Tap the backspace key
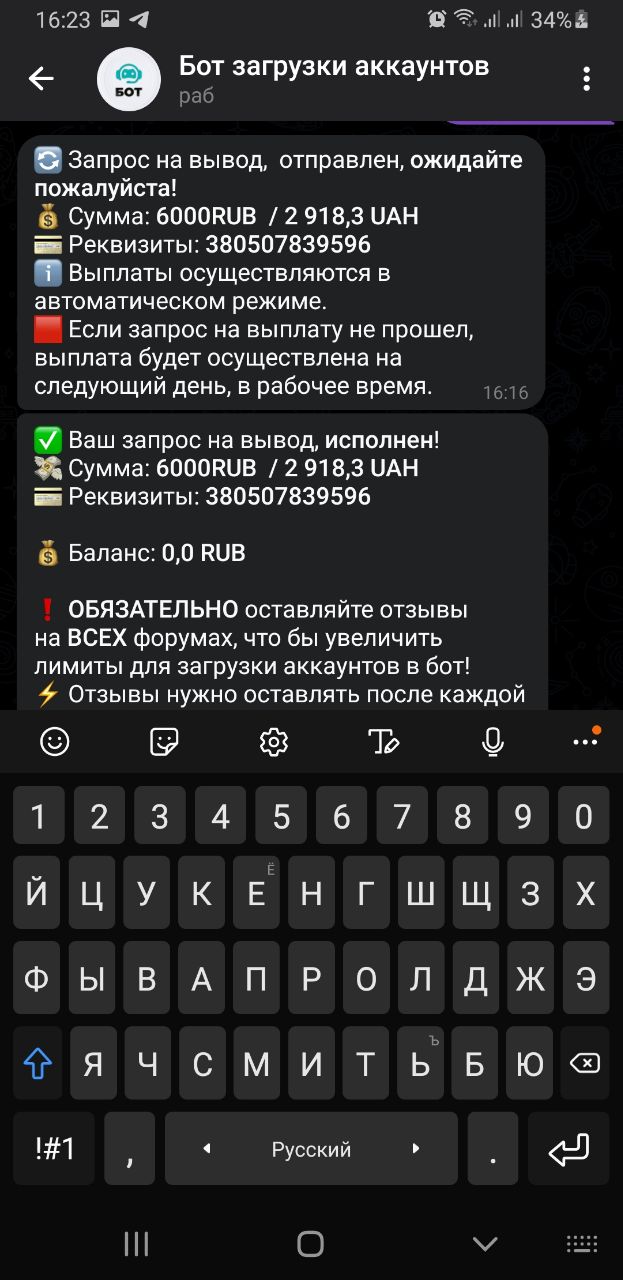This screenshot has height=1280, width=623. coord(584,1064)
